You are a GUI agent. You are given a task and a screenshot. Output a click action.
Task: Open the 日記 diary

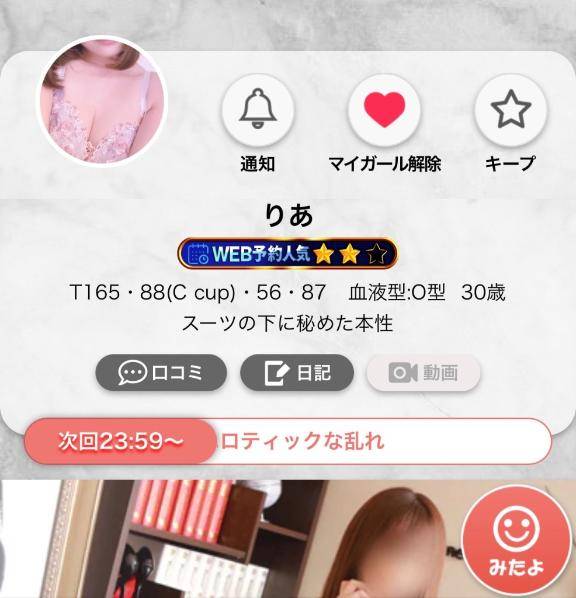click(x=297, y=373)
